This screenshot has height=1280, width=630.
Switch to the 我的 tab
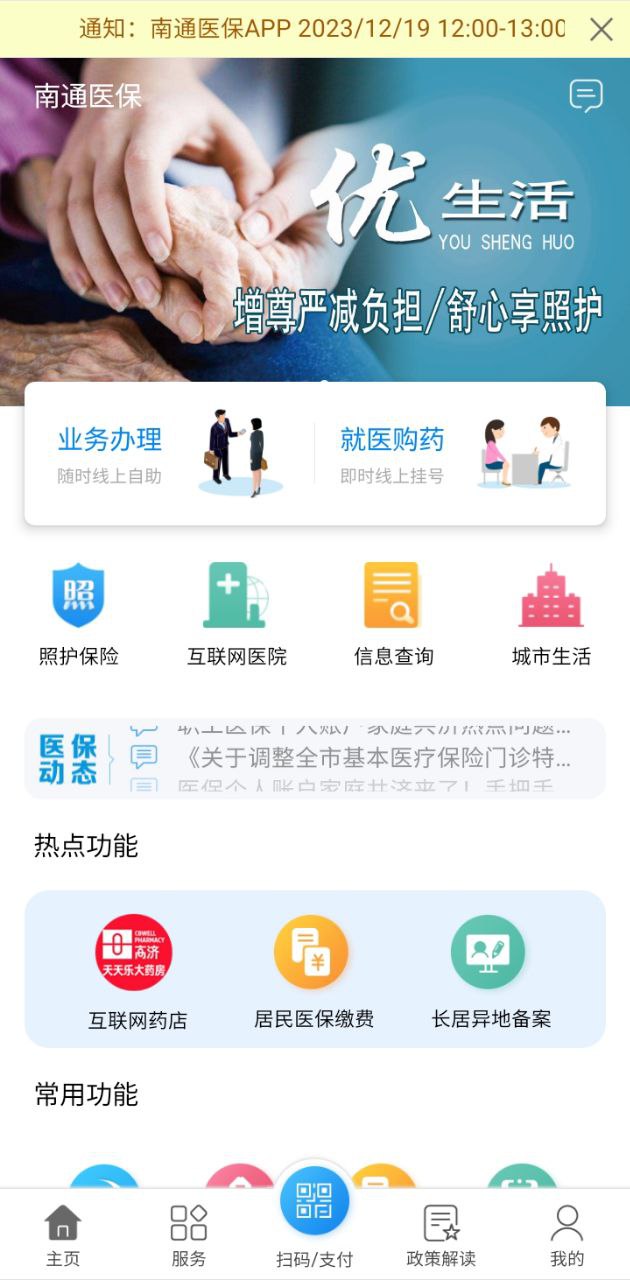point(567,1235)
